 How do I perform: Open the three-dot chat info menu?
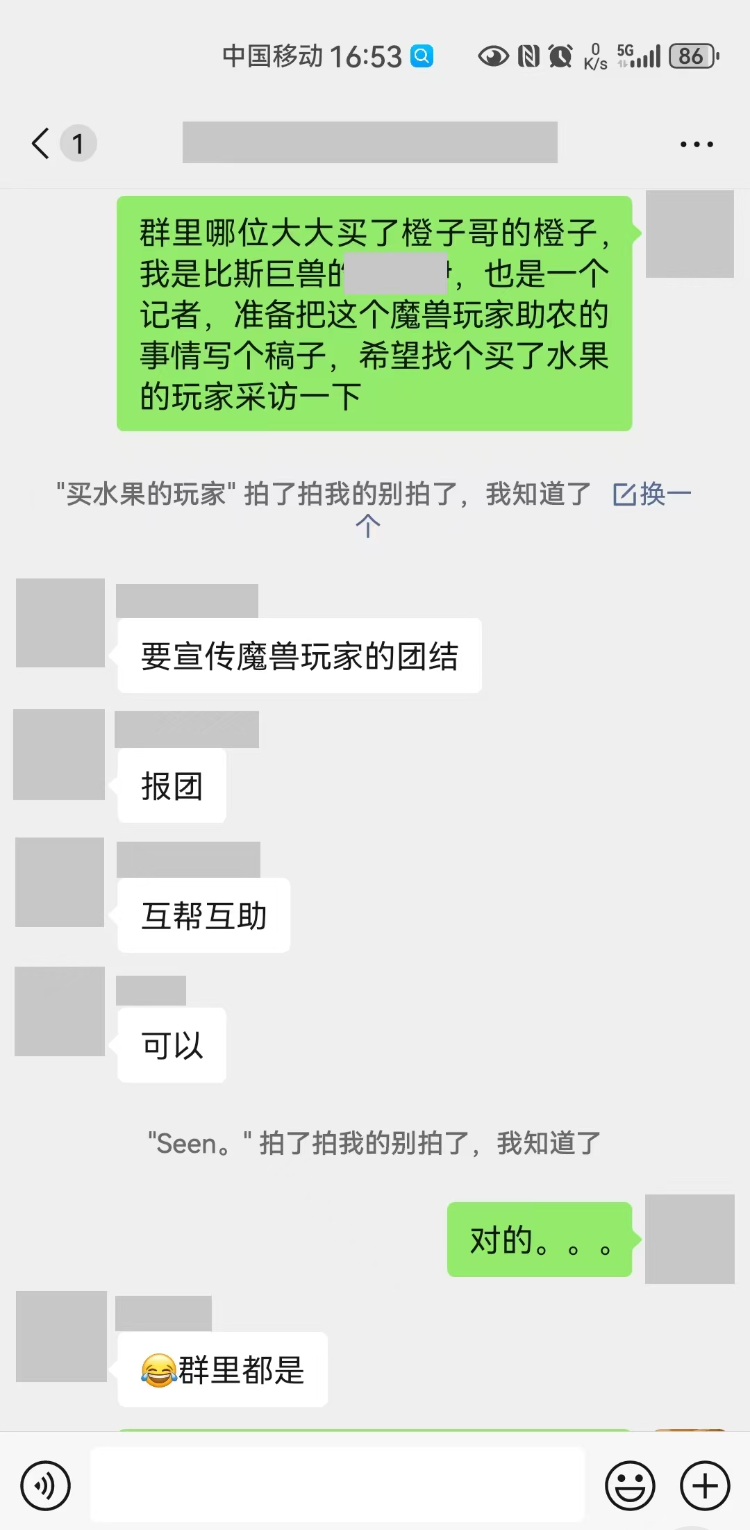(696, 144)
